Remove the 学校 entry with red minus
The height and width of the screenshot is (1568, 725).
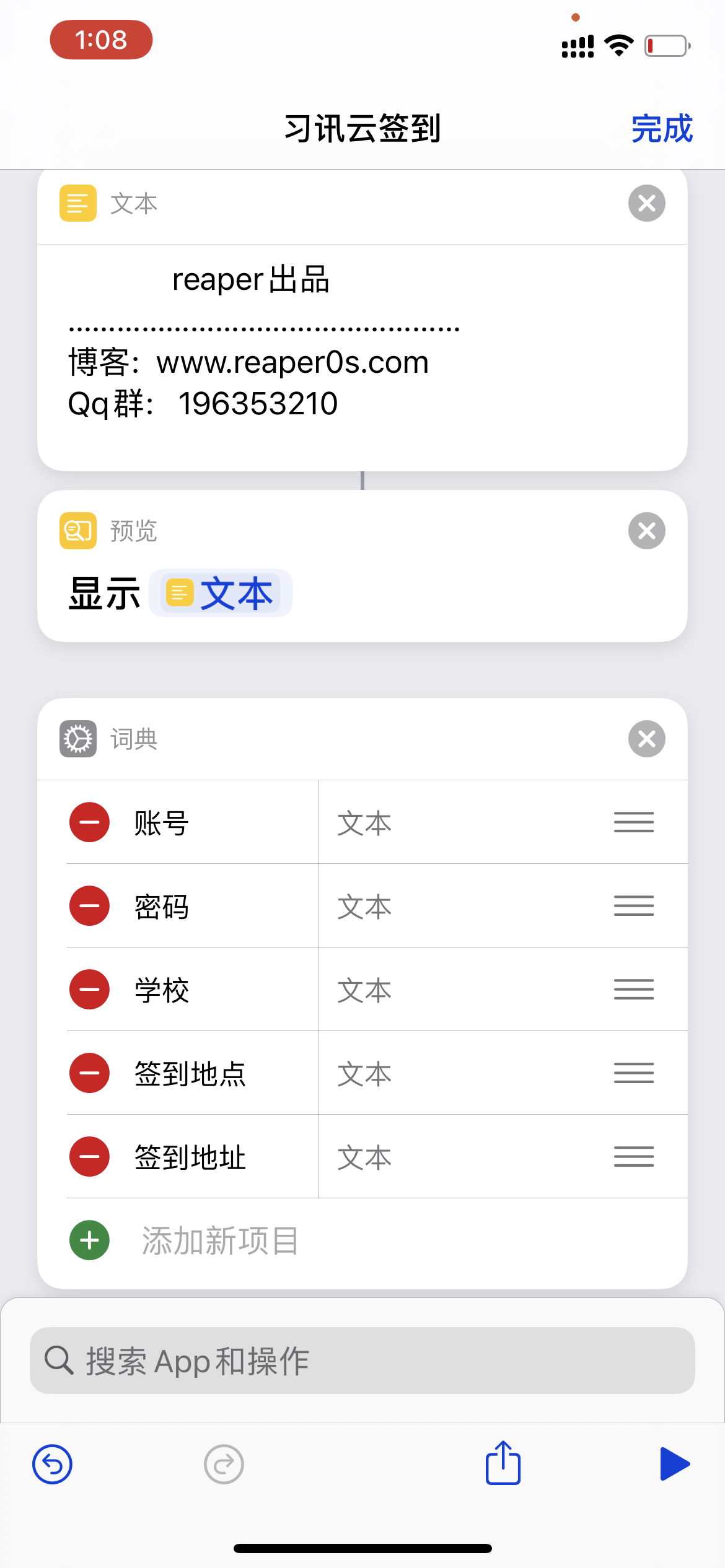[x=89, y=990]
